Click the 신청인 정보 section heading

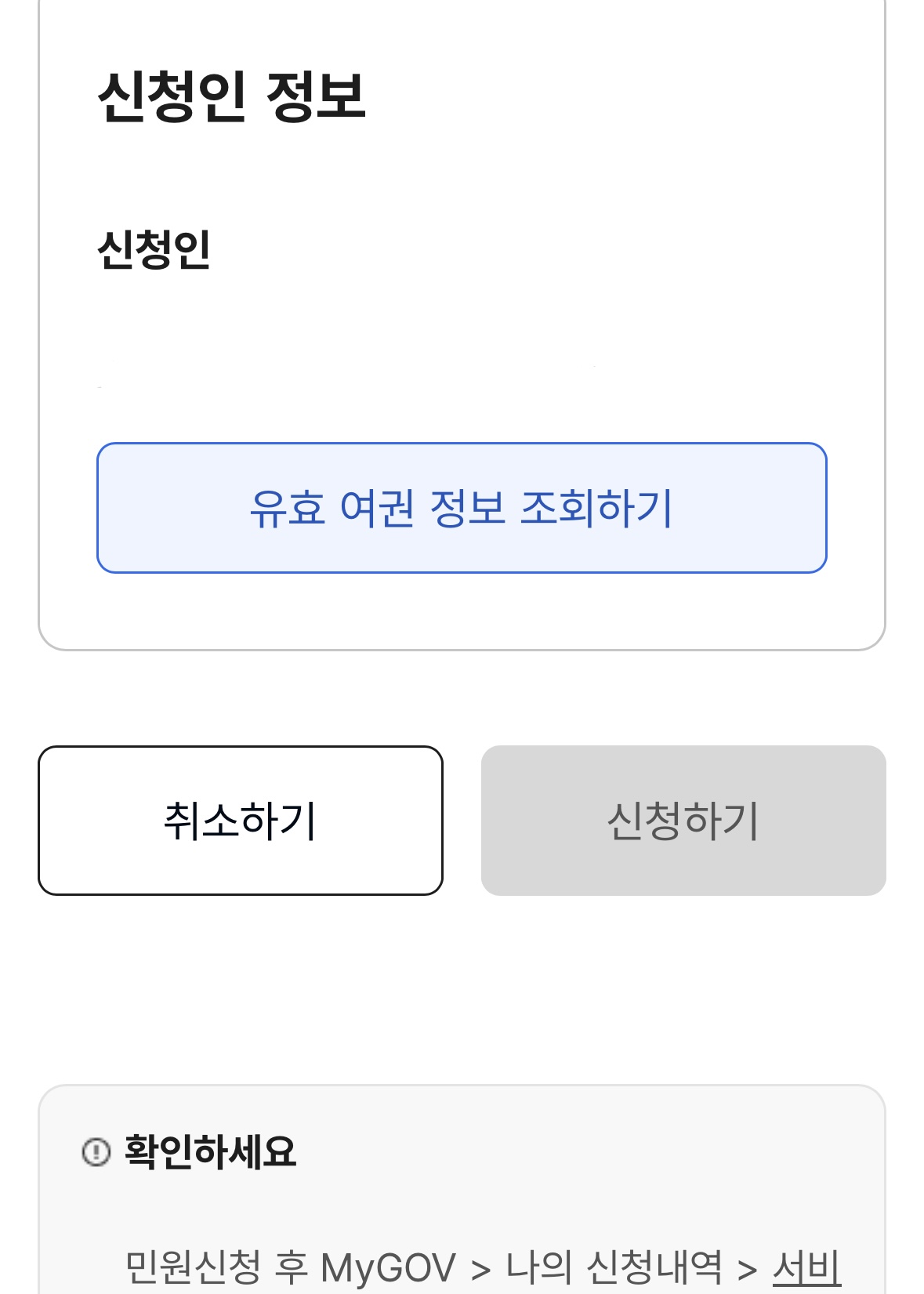[231, 94]
